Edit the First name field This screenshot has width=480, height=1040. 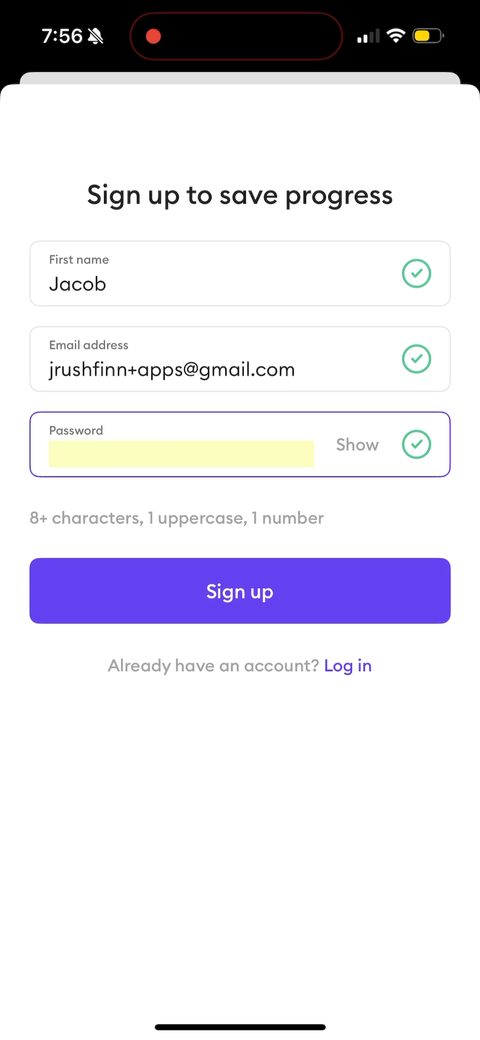coord(240,273)
